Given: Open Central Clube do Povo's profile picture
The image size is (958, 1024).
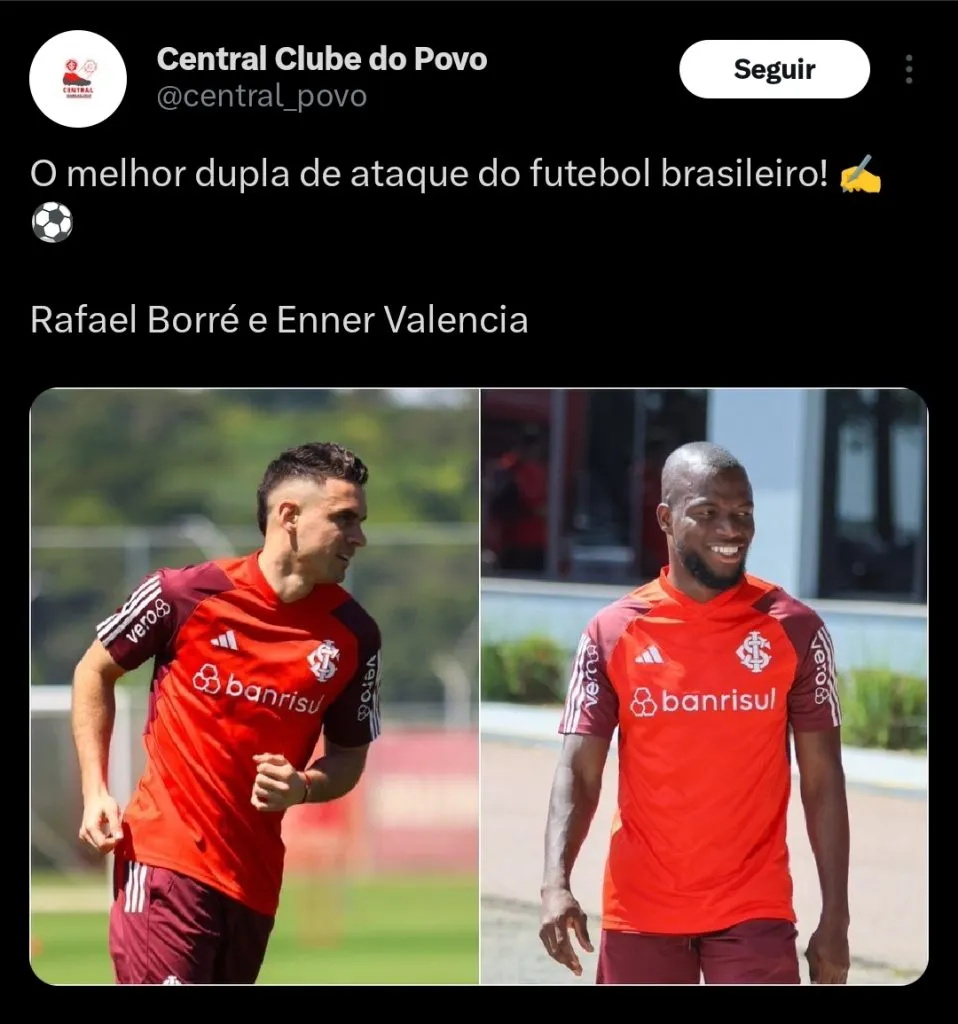Looking at the screenshot, I should click(78, 78).
